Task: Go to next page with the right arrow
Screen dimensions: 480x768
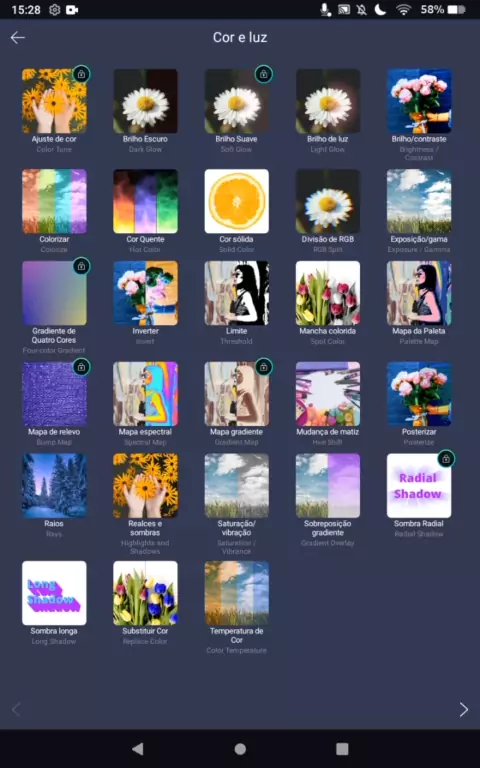Action: pyautogui.click(x=463, y=709)
